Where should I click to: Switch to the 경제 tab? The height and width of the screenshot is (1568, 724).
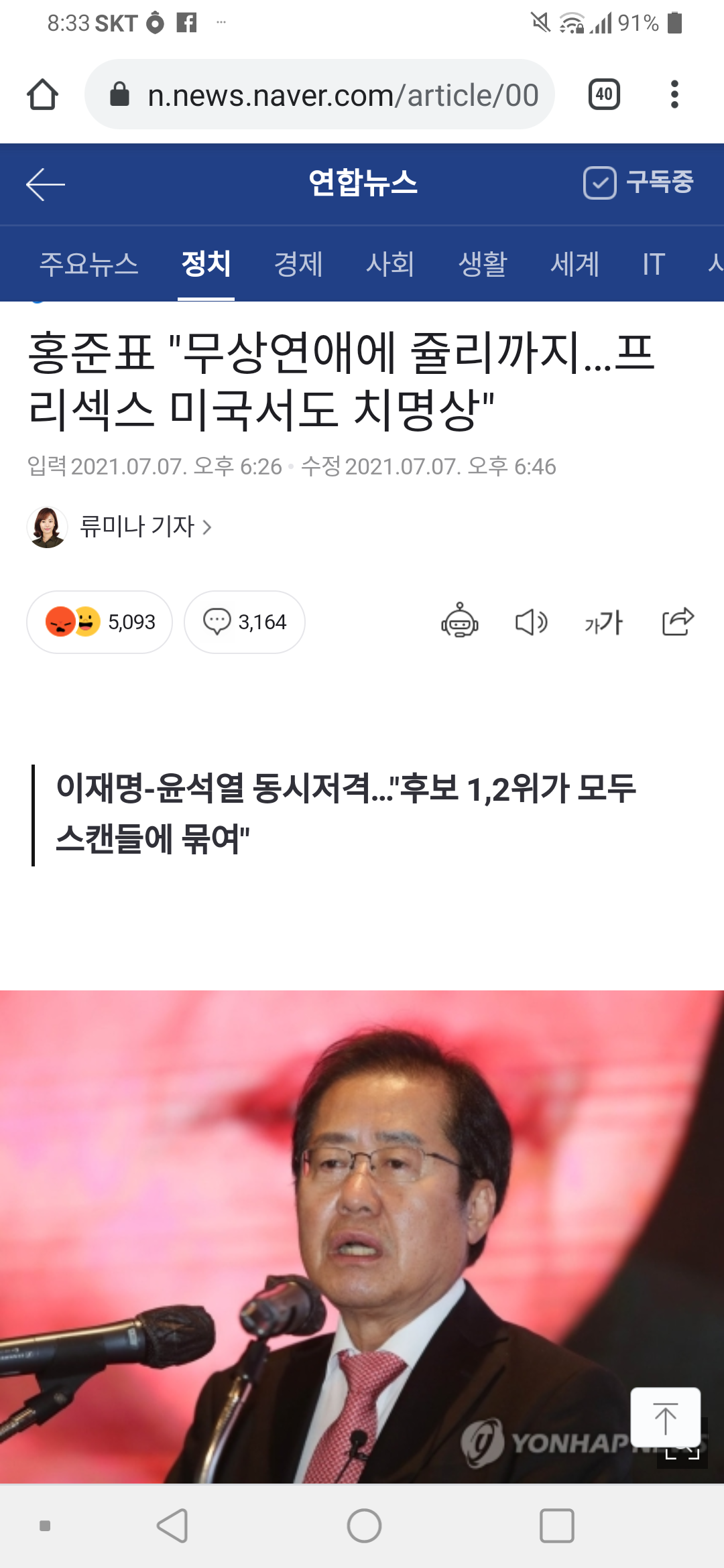[x=298, y=264]
